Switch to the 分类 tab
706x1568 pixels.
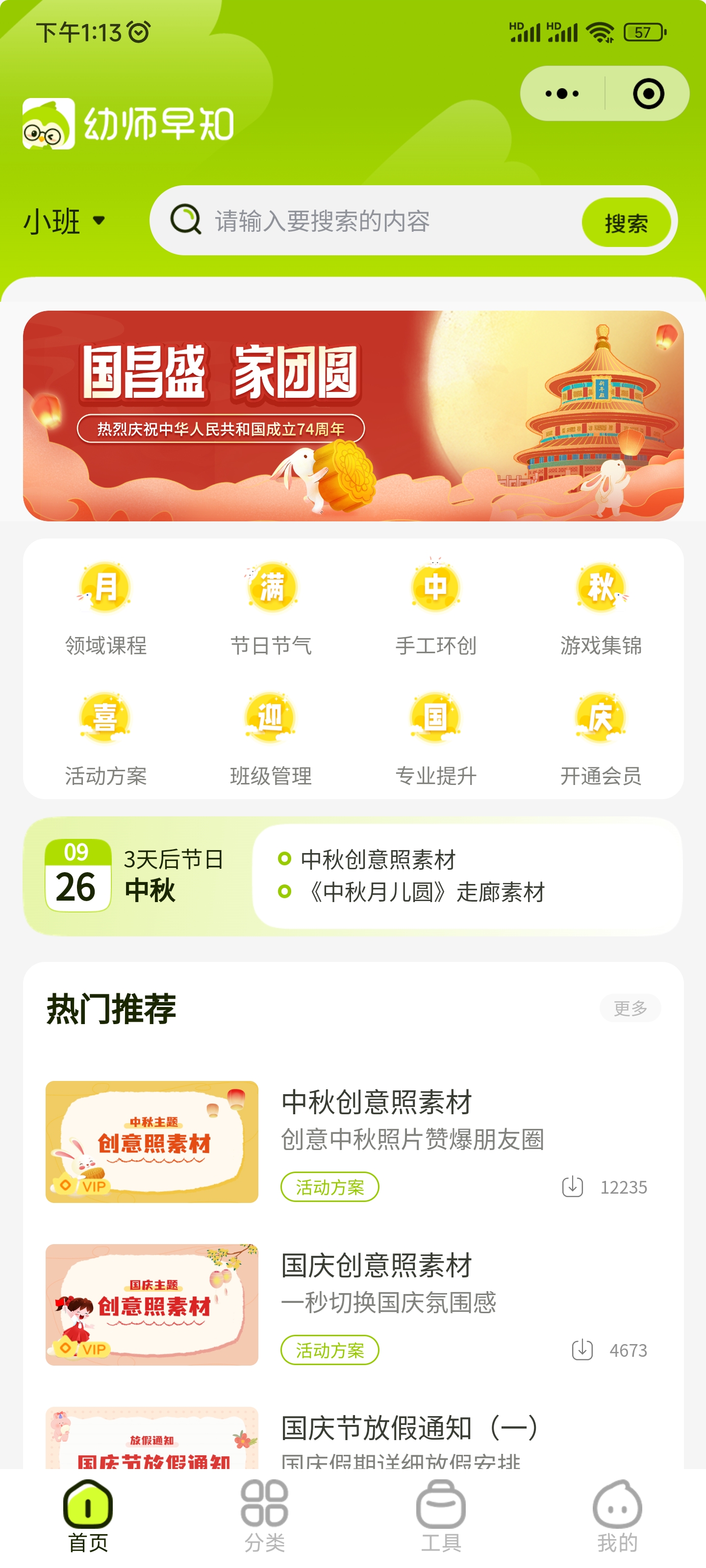(x=264, y=1516)
